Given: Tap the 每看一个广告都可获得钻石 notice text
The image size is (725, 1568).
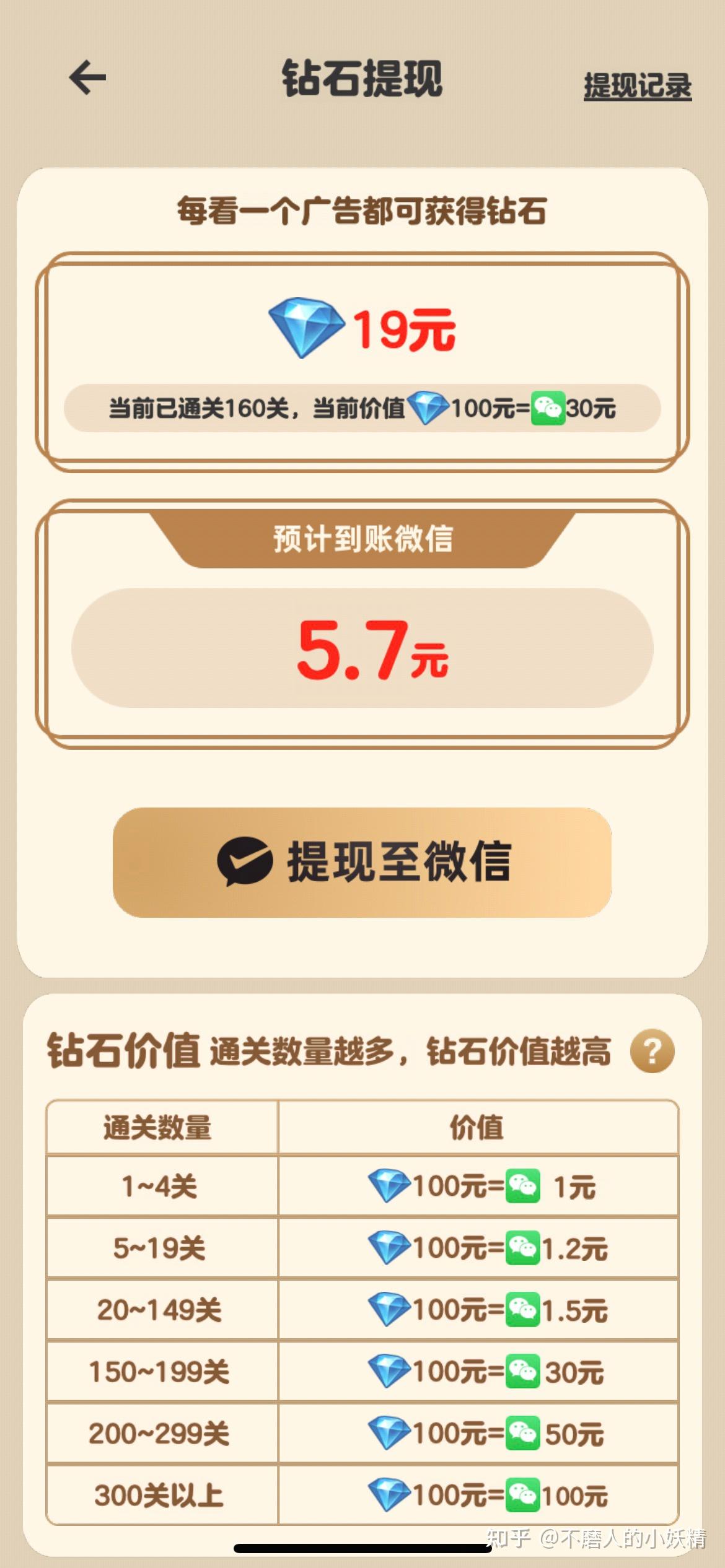Looking at the screenshot, I should click(x=362, y=210).
